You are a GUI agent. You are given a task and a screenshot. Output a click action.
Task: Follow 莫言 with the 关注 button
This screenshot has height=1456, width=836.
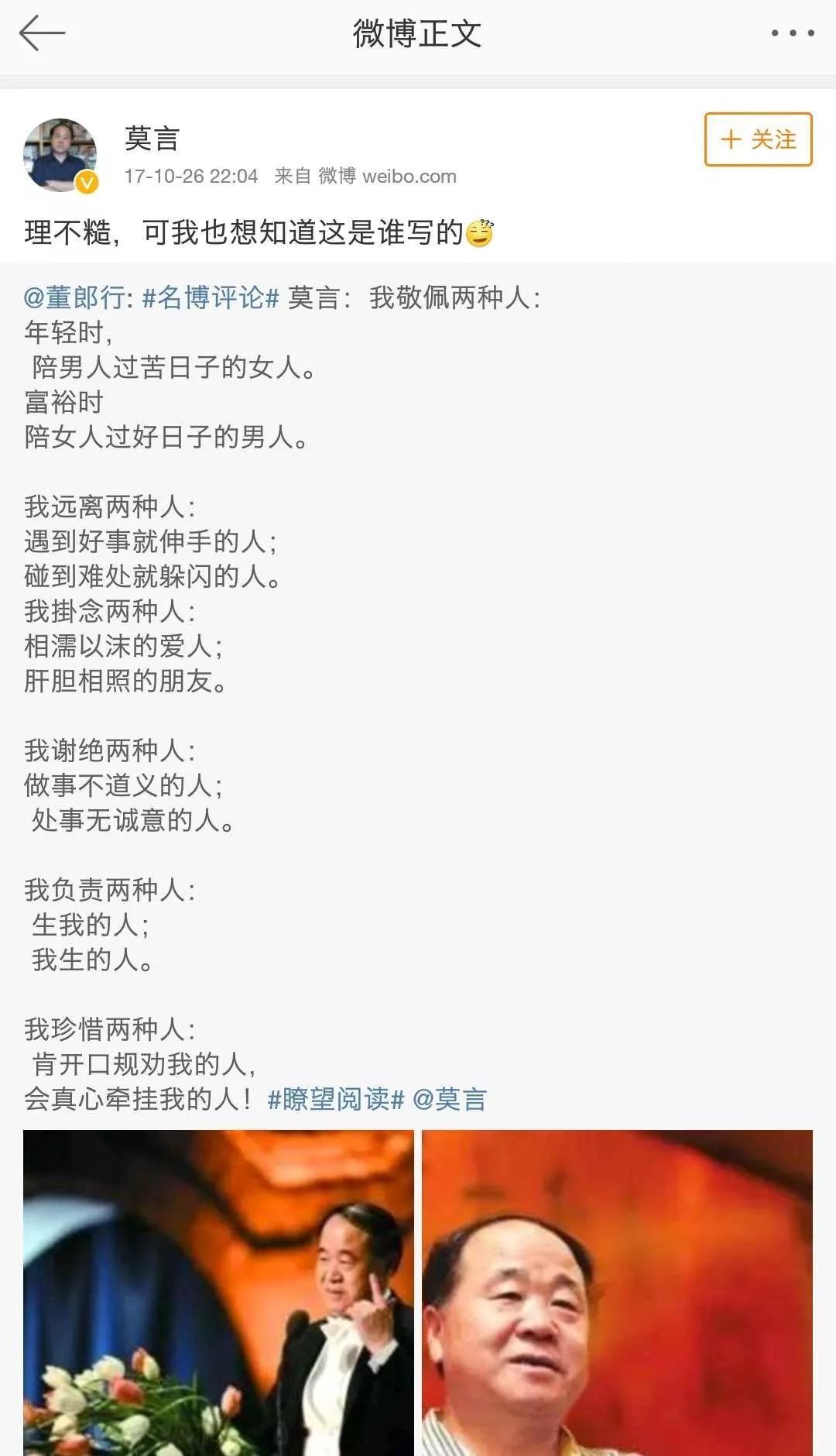758,139
